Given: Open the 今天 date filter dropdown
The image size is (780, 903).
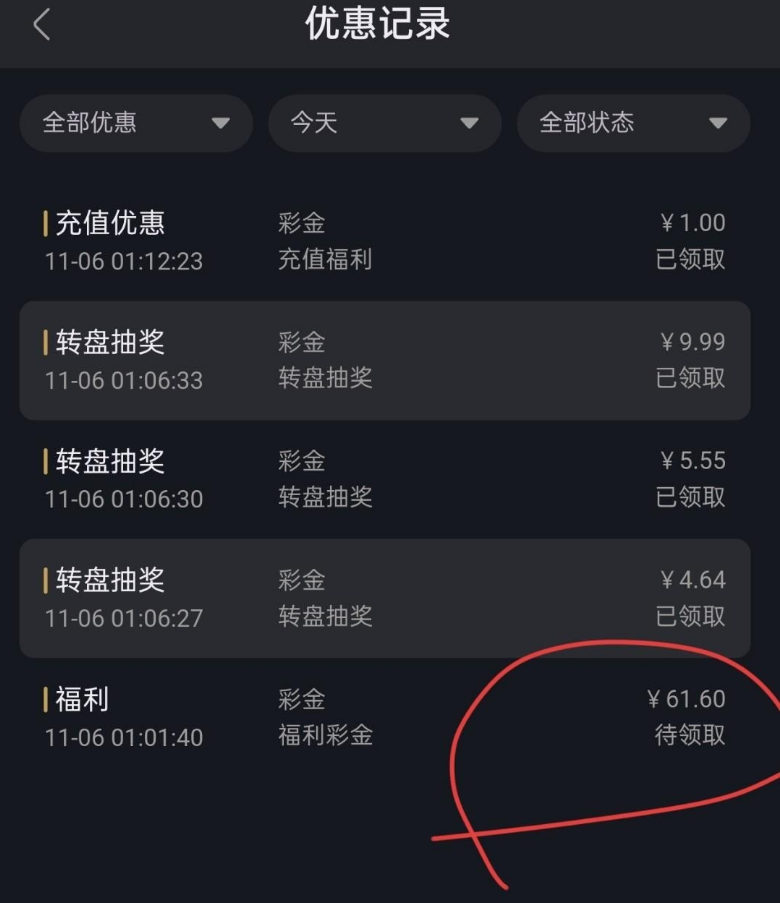Looking at the screenshot, I should pos(384,123).
